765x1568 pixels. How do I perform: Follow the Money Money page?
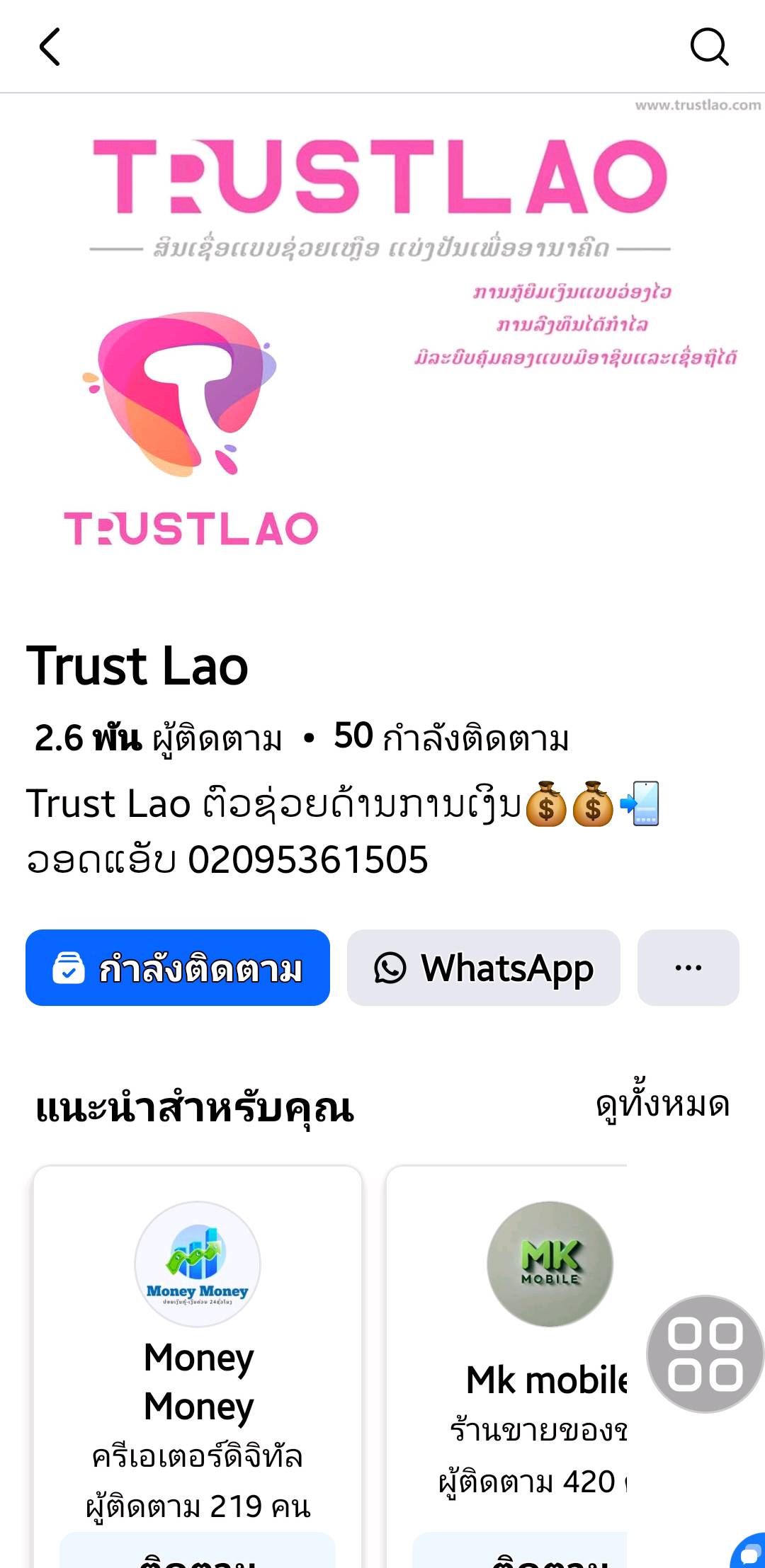pos(198,1554)
